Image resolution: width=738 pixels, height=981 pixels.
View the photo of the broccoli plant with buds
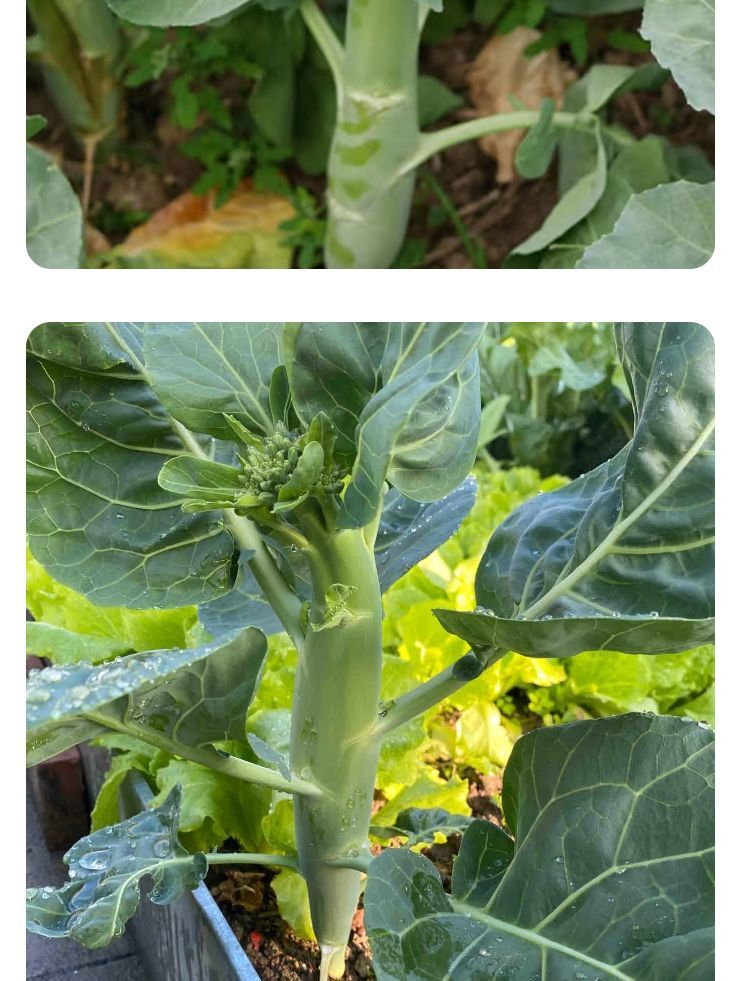[370, 650]
